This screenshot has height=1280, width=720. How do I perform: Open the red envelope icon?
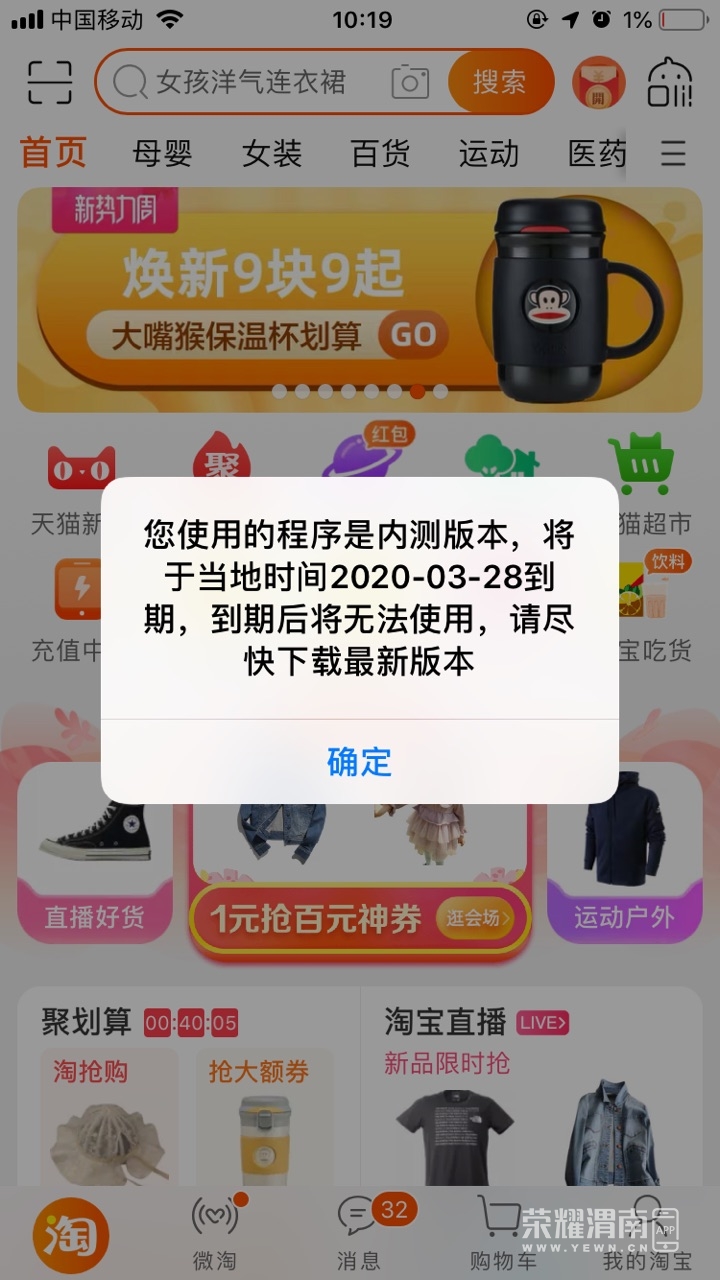click(598, 83)
